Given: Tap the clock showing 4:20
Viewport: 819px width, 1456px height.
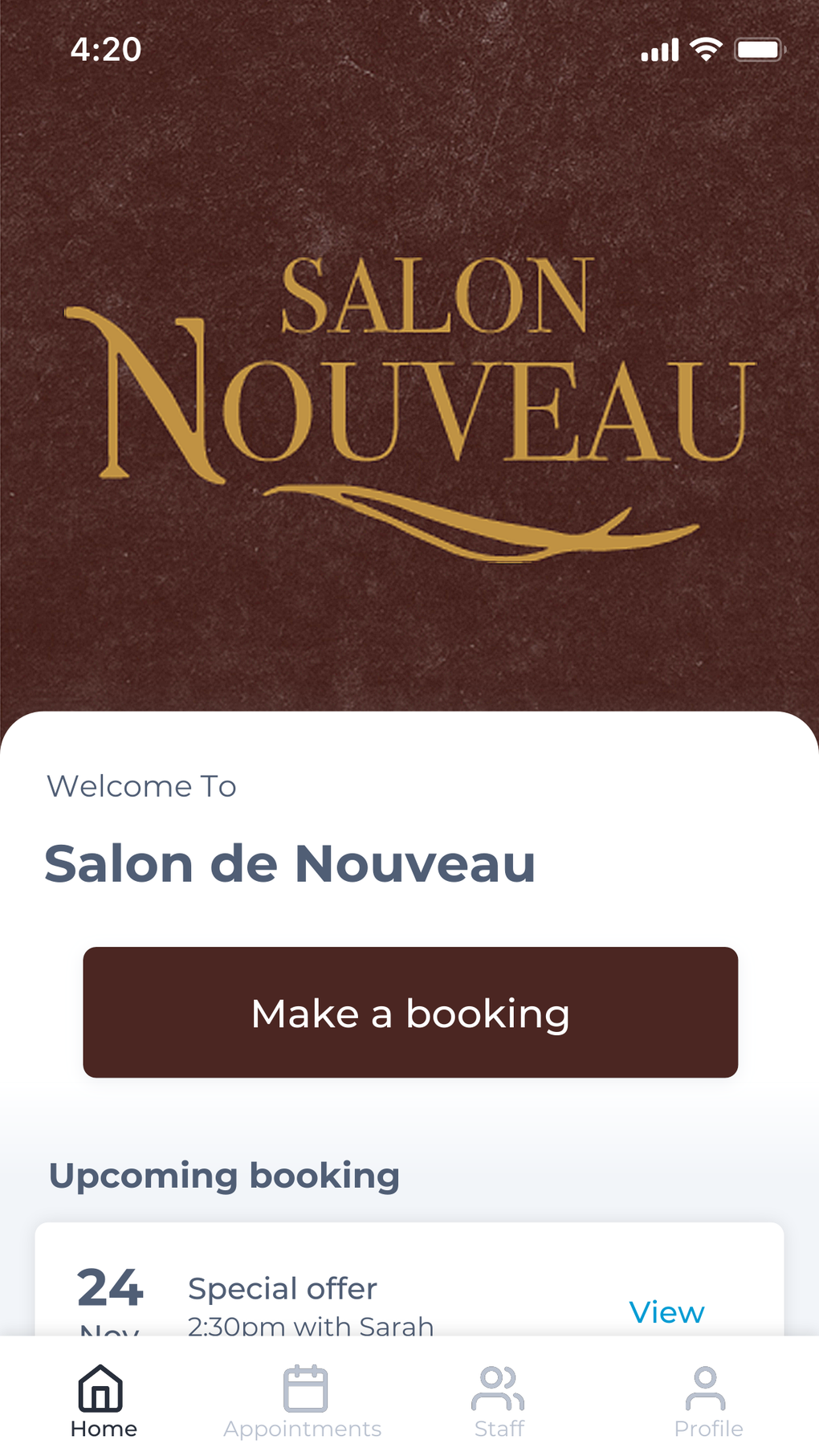Looking at the screenshot, I should 105,49.
